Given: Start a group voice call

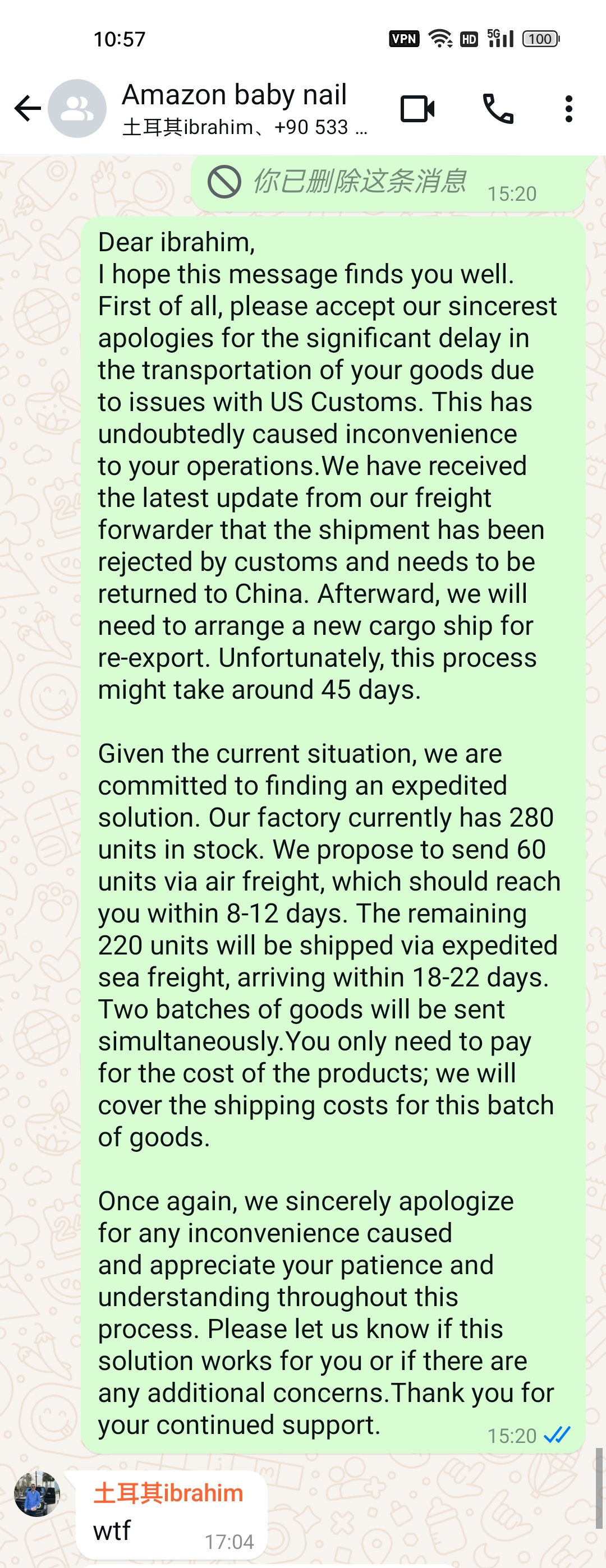Looking at the screenshot, I should click(x=498, y=109).
